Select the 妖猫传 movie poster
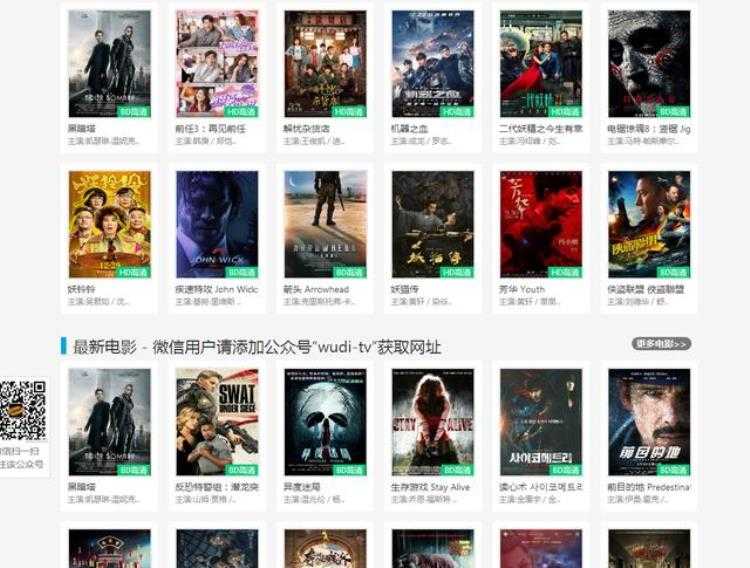This screenshot has width=750, height=568. pyautogui.click(x=433, y=224)
